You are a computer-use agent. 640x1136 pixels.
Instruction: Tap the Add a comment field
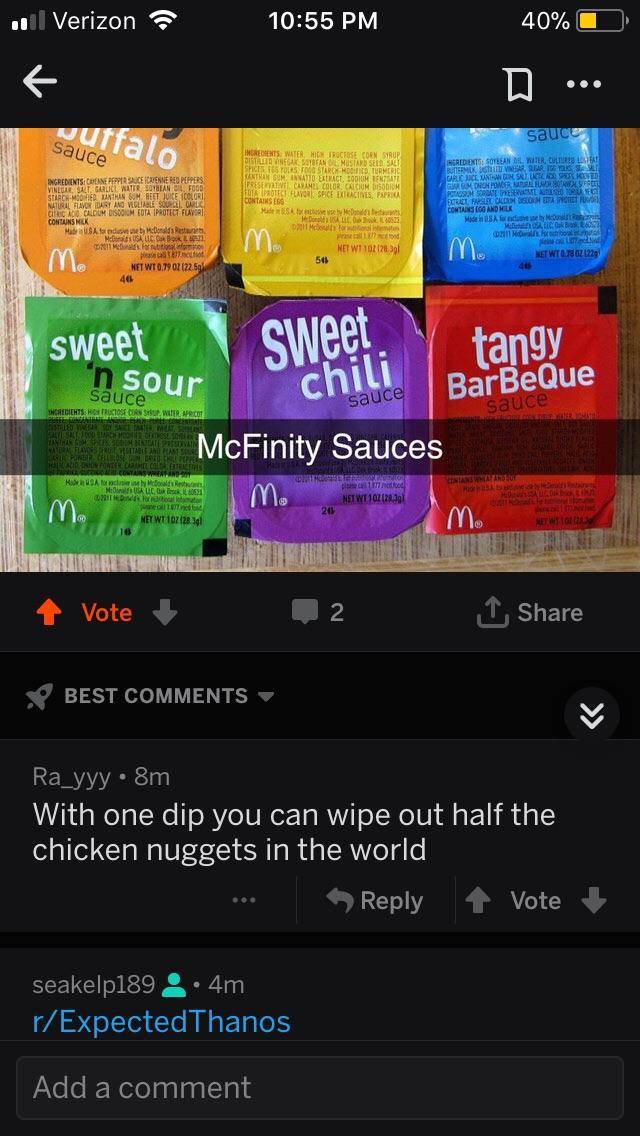320,1087
